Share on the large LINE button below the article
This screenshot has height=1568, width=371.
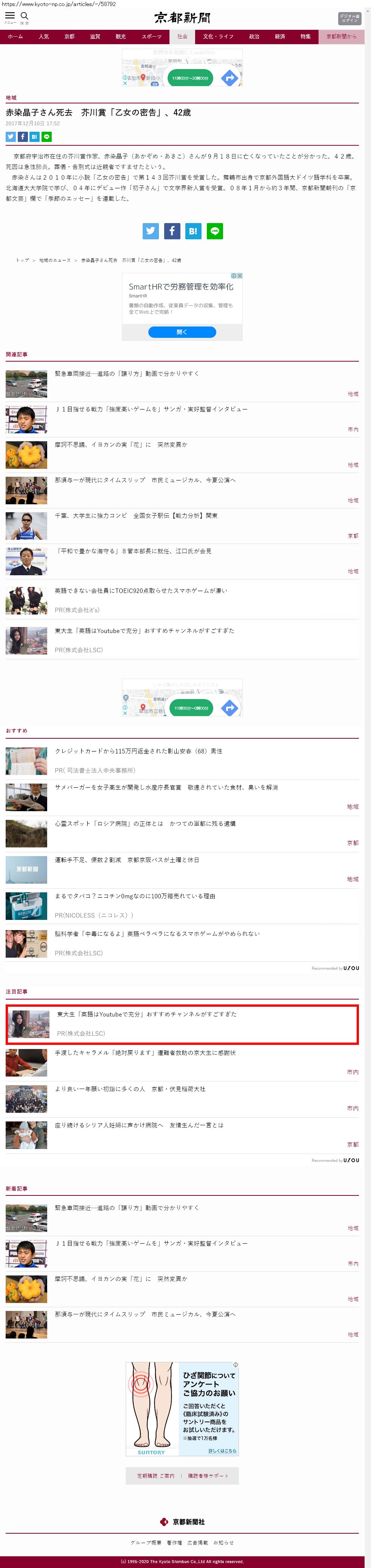click(x=215, y=231)
